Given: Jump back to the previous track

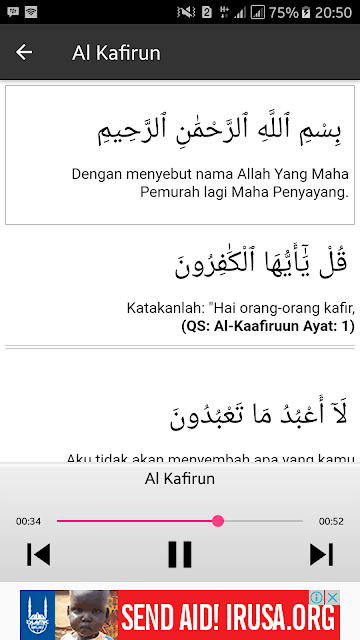Looking at the screenshot, I should pyautogui.click(x=38, y=554).
